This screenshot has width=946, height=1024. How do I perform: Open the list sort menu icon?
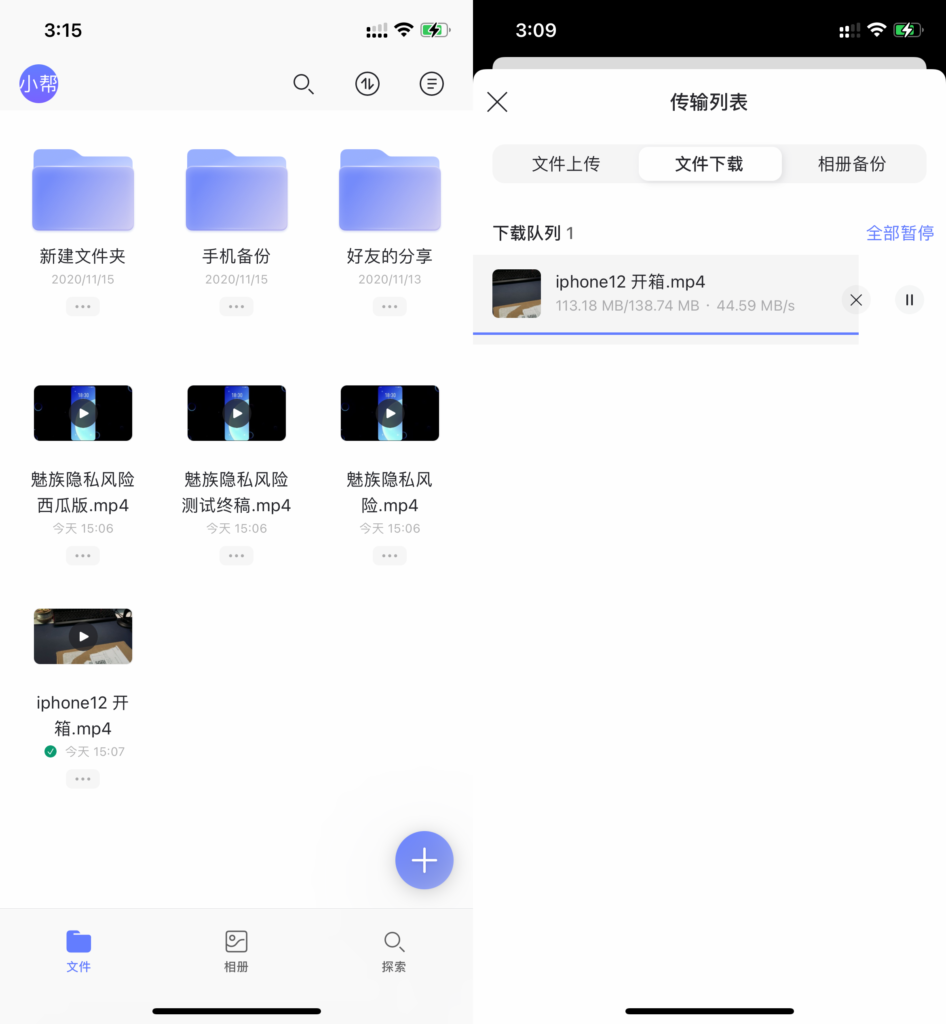tap(431, 84)
